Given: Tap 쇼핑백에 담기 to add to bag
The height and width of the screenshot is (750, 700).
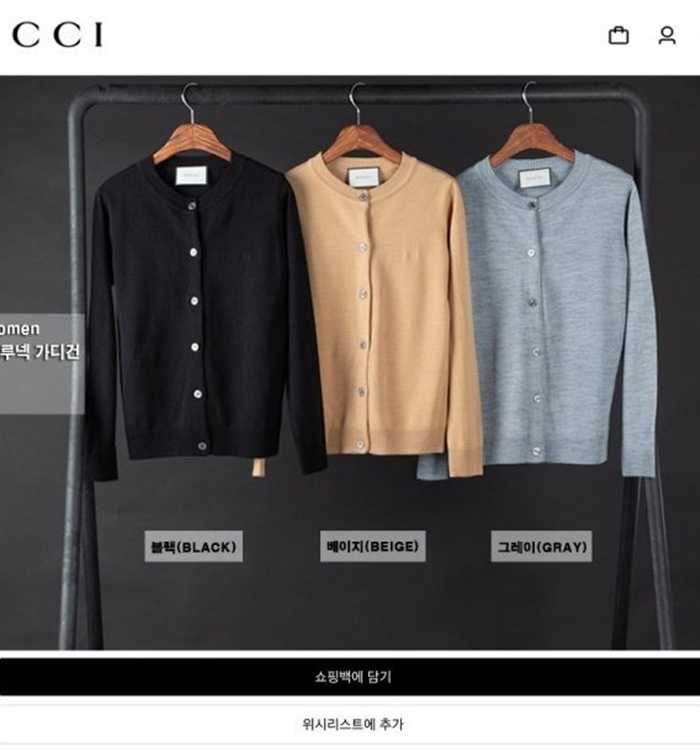Looking at the screenshot, I should tap(350, 677).
